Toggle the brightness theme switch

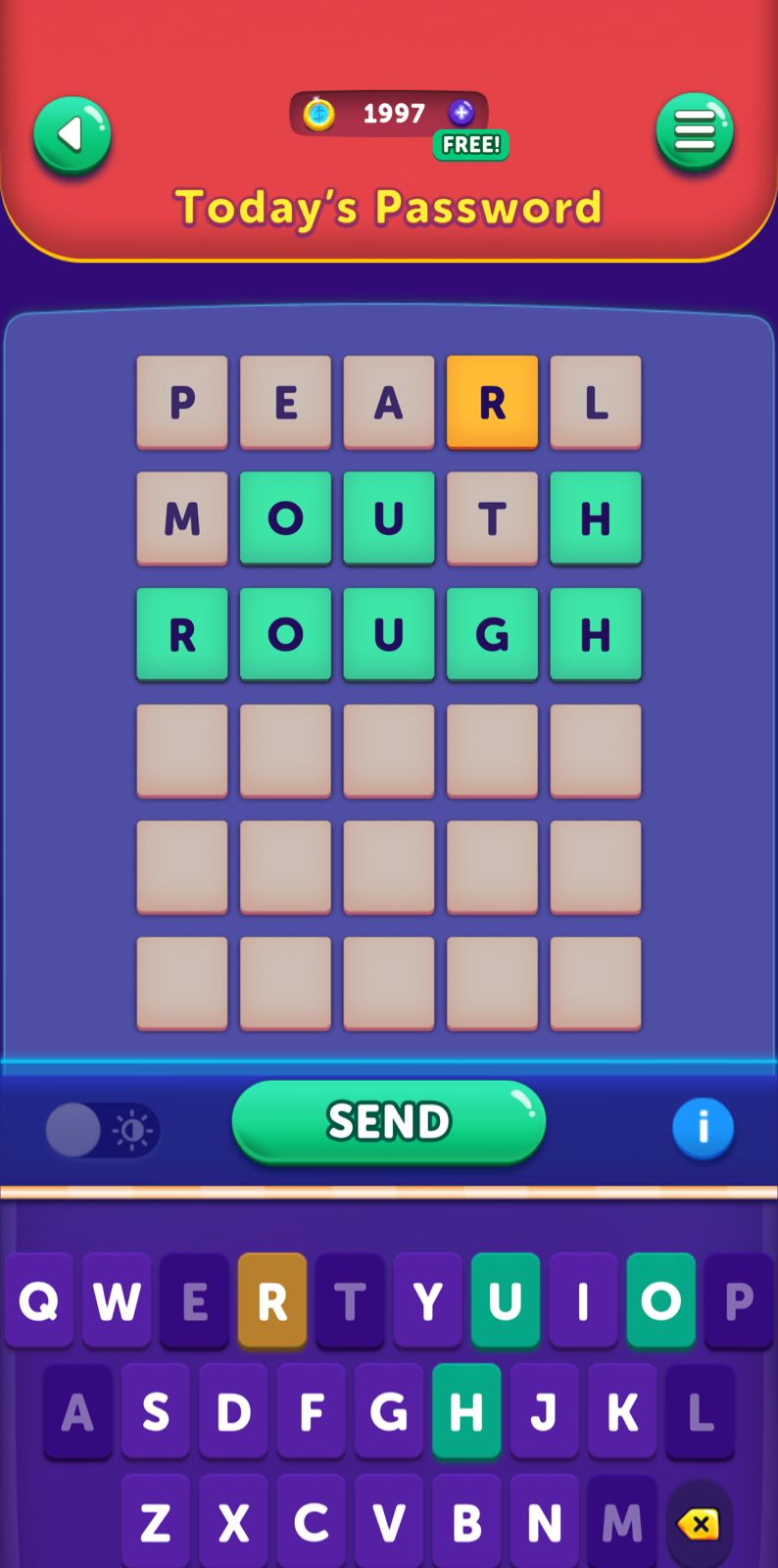[102, 1131]
